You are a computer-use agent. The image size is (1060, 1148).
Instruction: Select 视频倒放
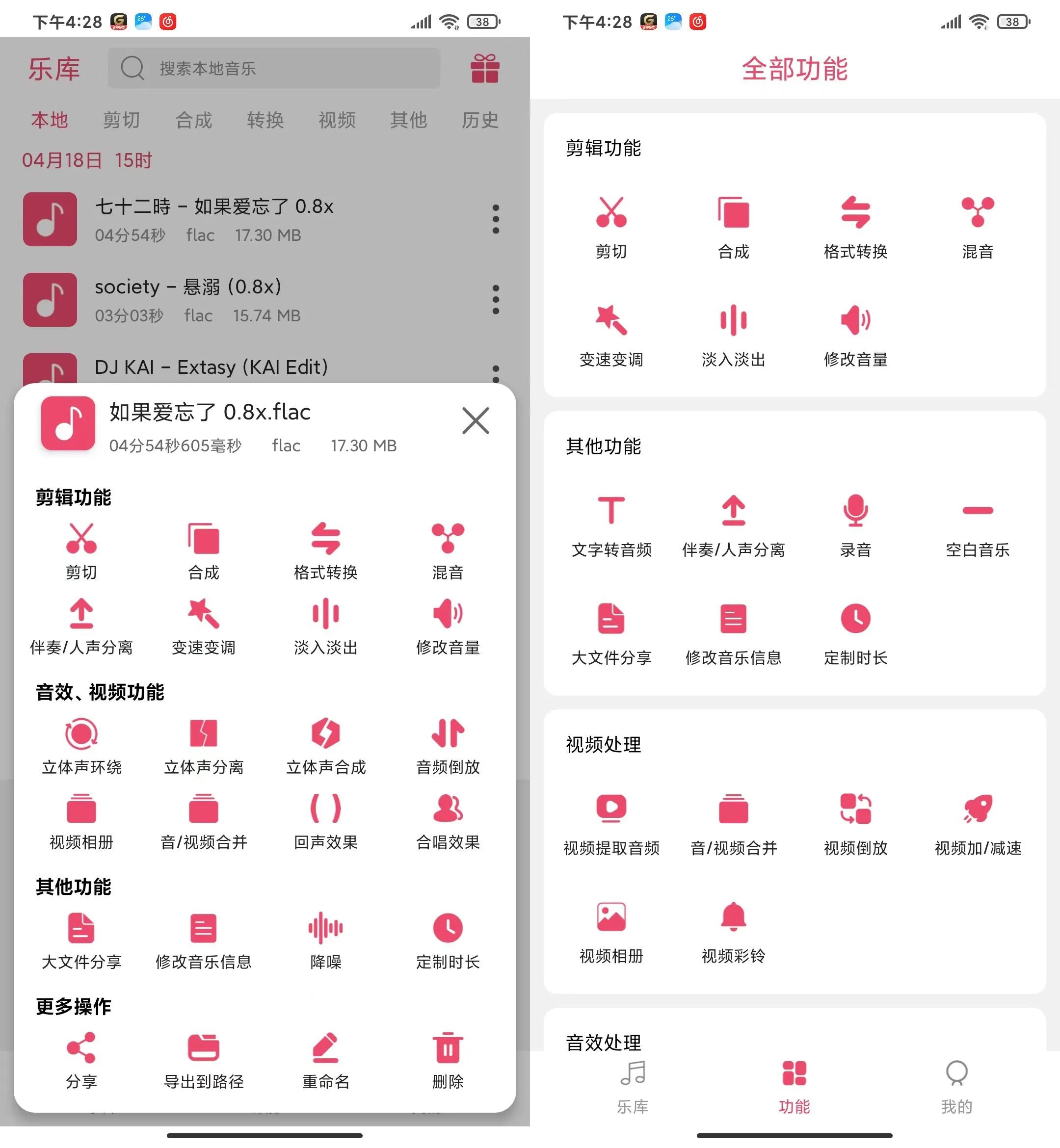(855, 822)
